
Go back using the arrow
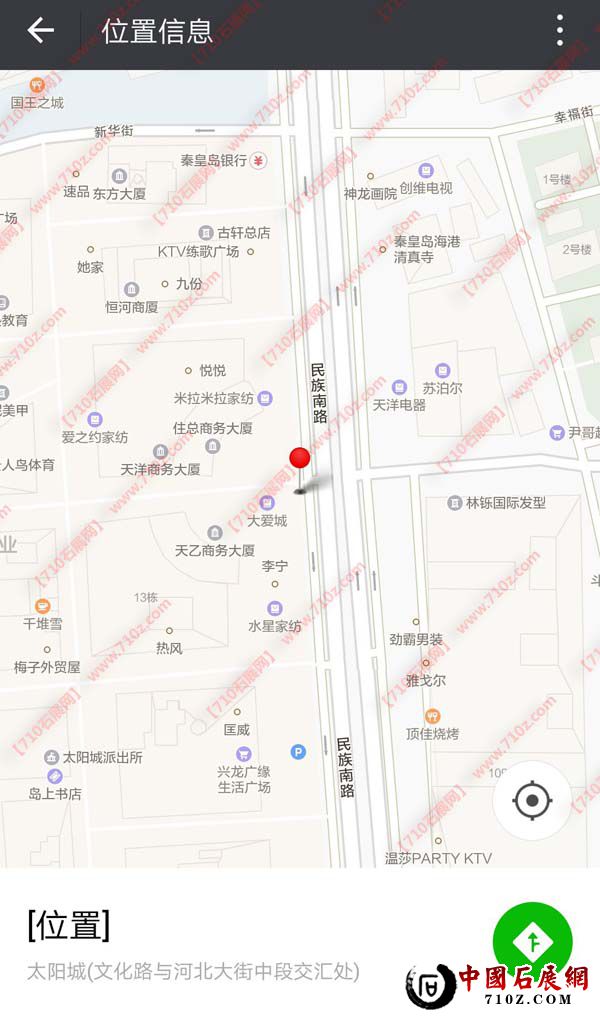(40, 31)
